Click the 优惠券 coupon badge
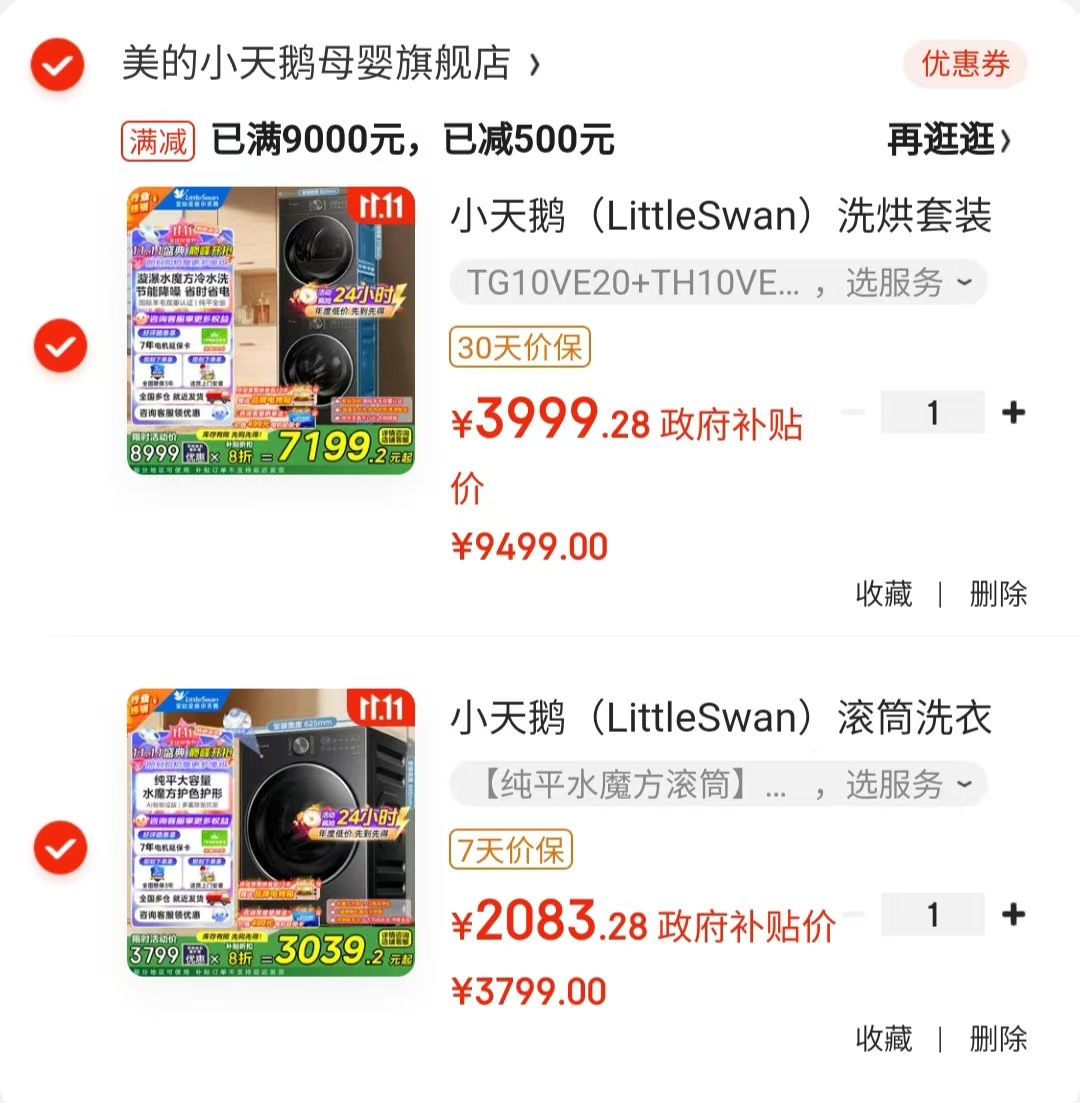 963,64
